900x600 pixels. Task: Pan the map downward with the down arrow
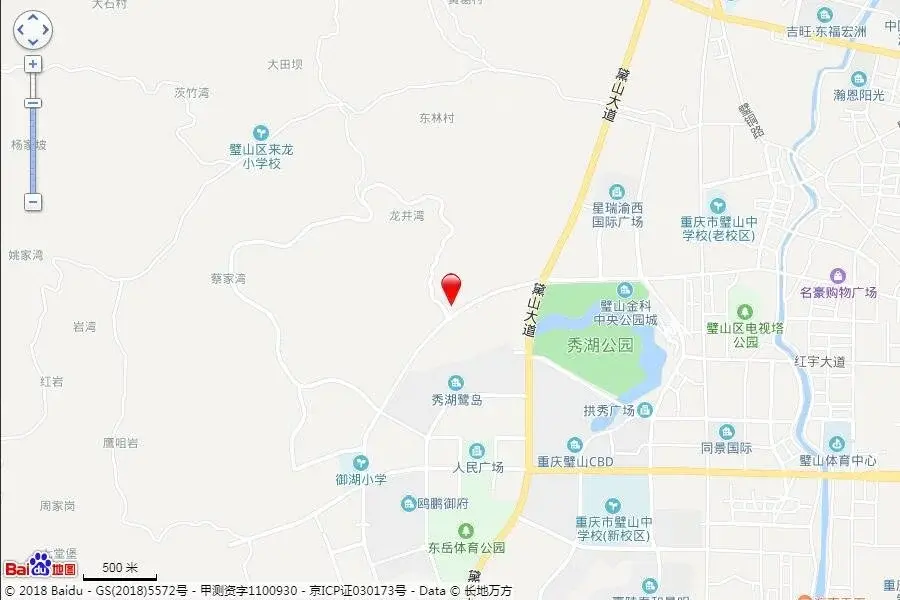[x=33, y=43]
